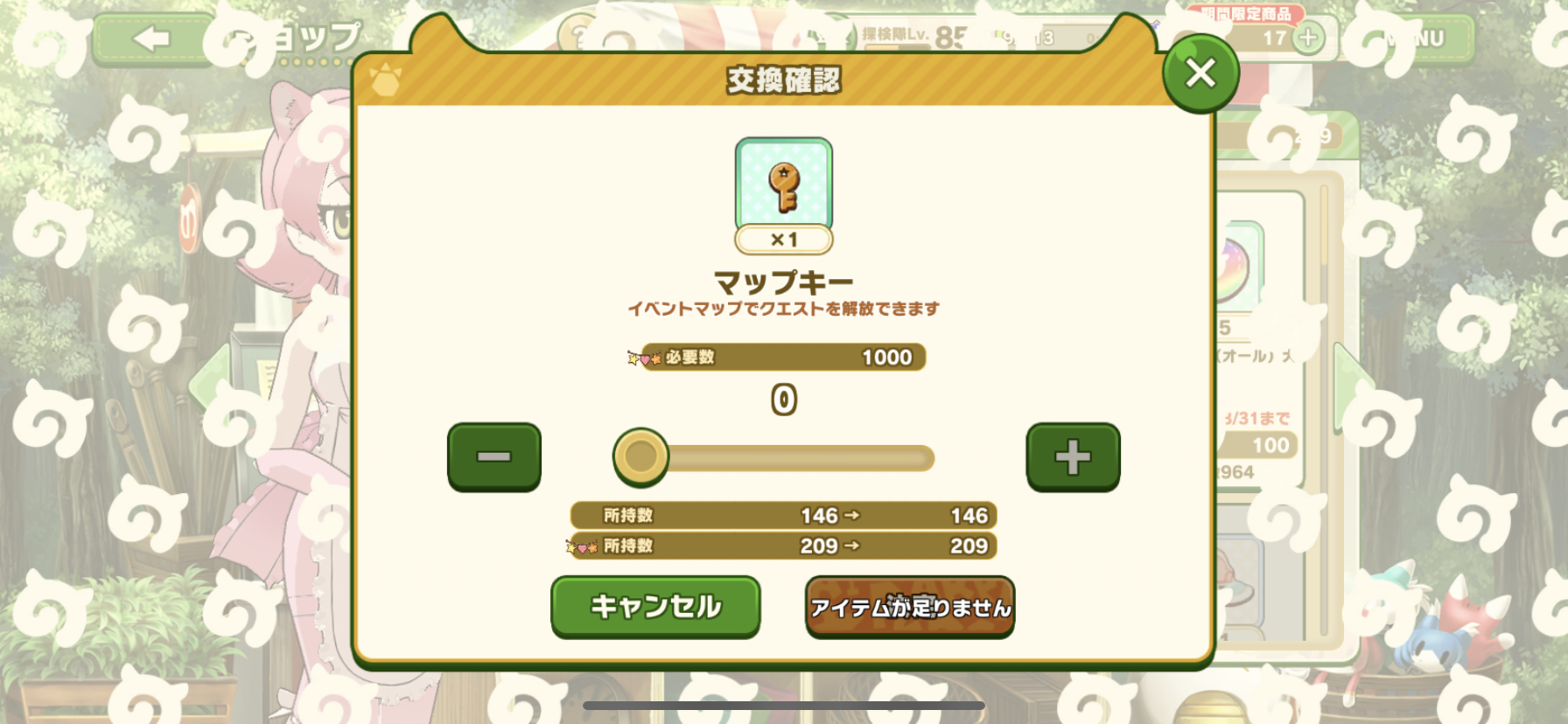1568x724 pixels.
Task: Close the exchange confirmation dialog
Action: point(1200,73)
